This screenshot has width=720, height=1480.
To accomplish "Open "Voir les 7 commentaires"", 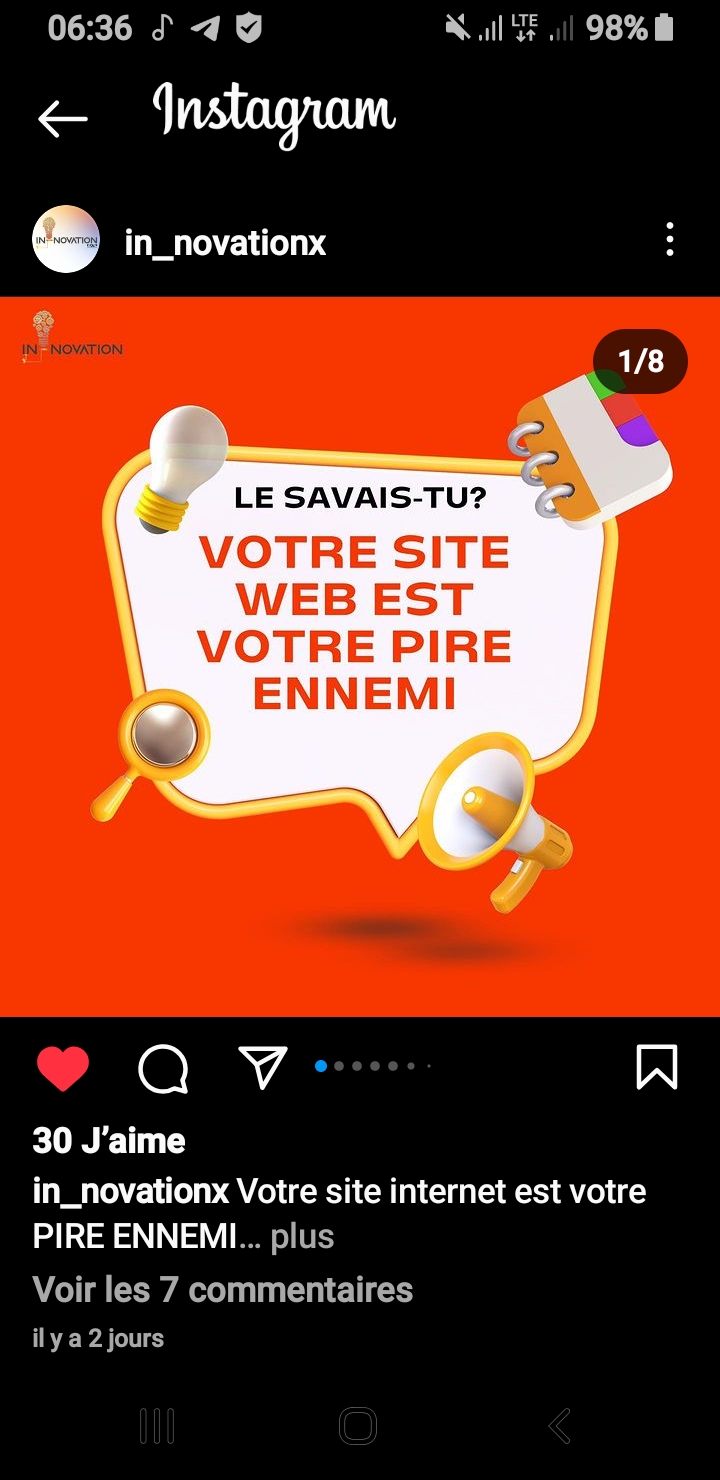I will (223, 1290).
